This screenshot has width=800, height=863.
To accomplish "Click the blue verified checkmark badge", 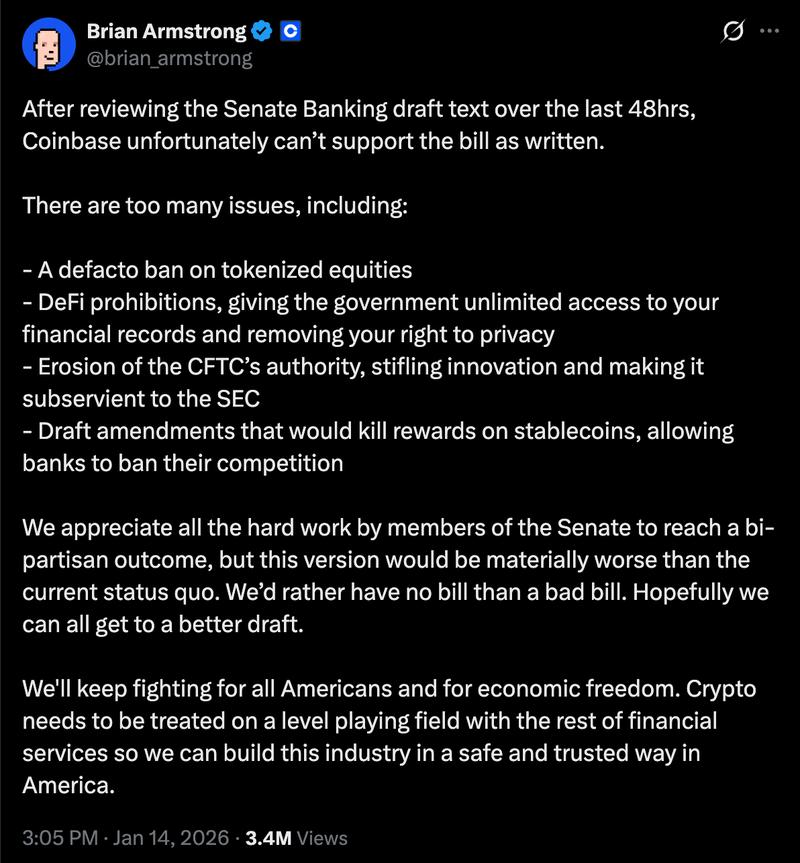I will tap(260, 29).
